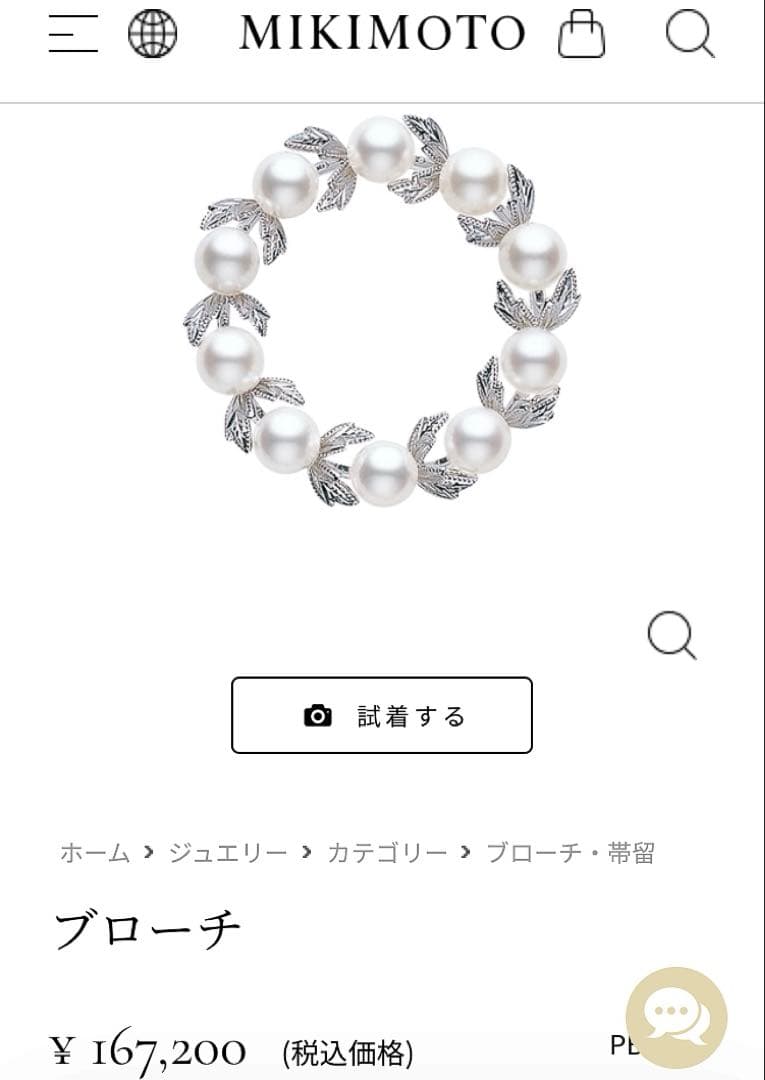Select カテゴリー in the breadcrumb trail
This screenshot has width=765, height=1080.
388,852
